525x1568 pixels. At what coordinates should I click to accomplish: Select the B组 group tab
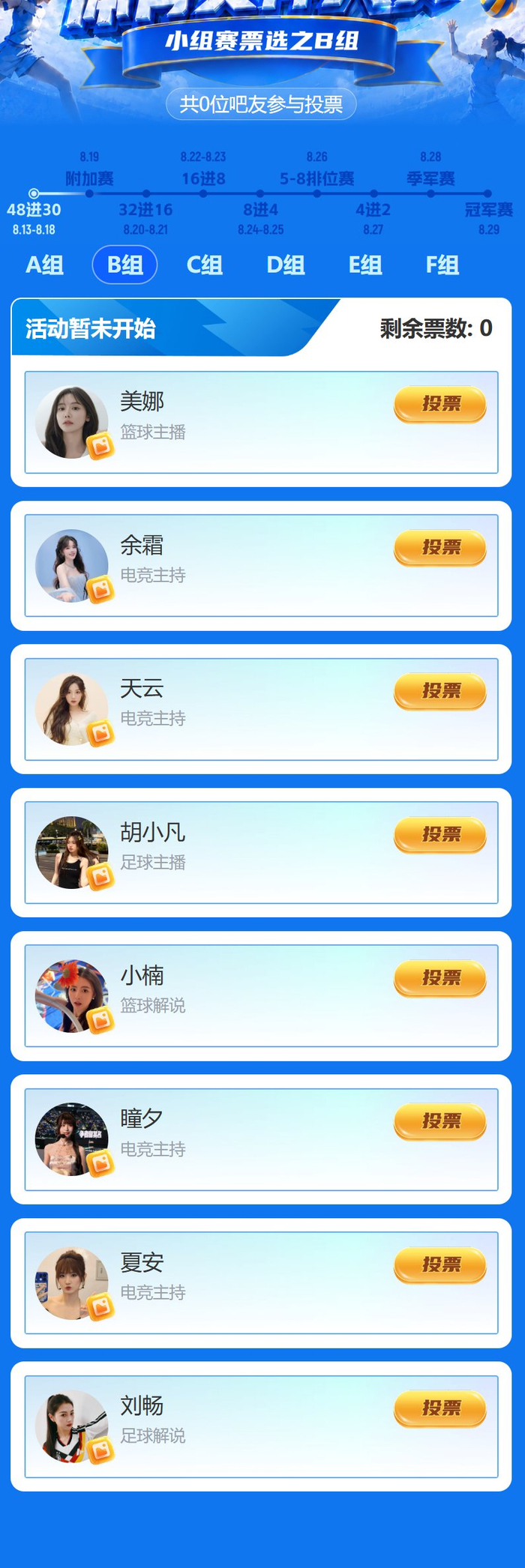click(124, 265)
